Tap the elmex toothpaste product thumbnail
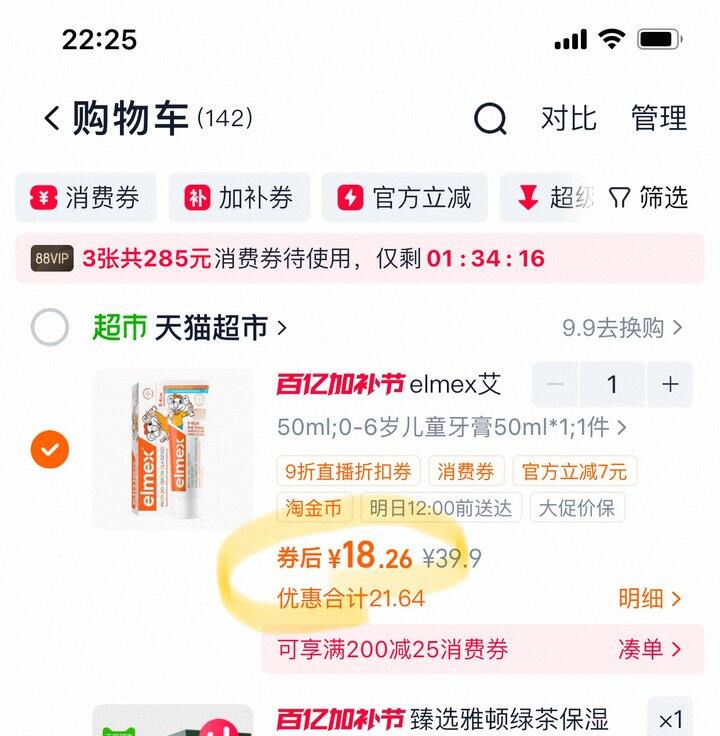Image resolution: width=720 pixels, height=736 pixels. [168, 450]
